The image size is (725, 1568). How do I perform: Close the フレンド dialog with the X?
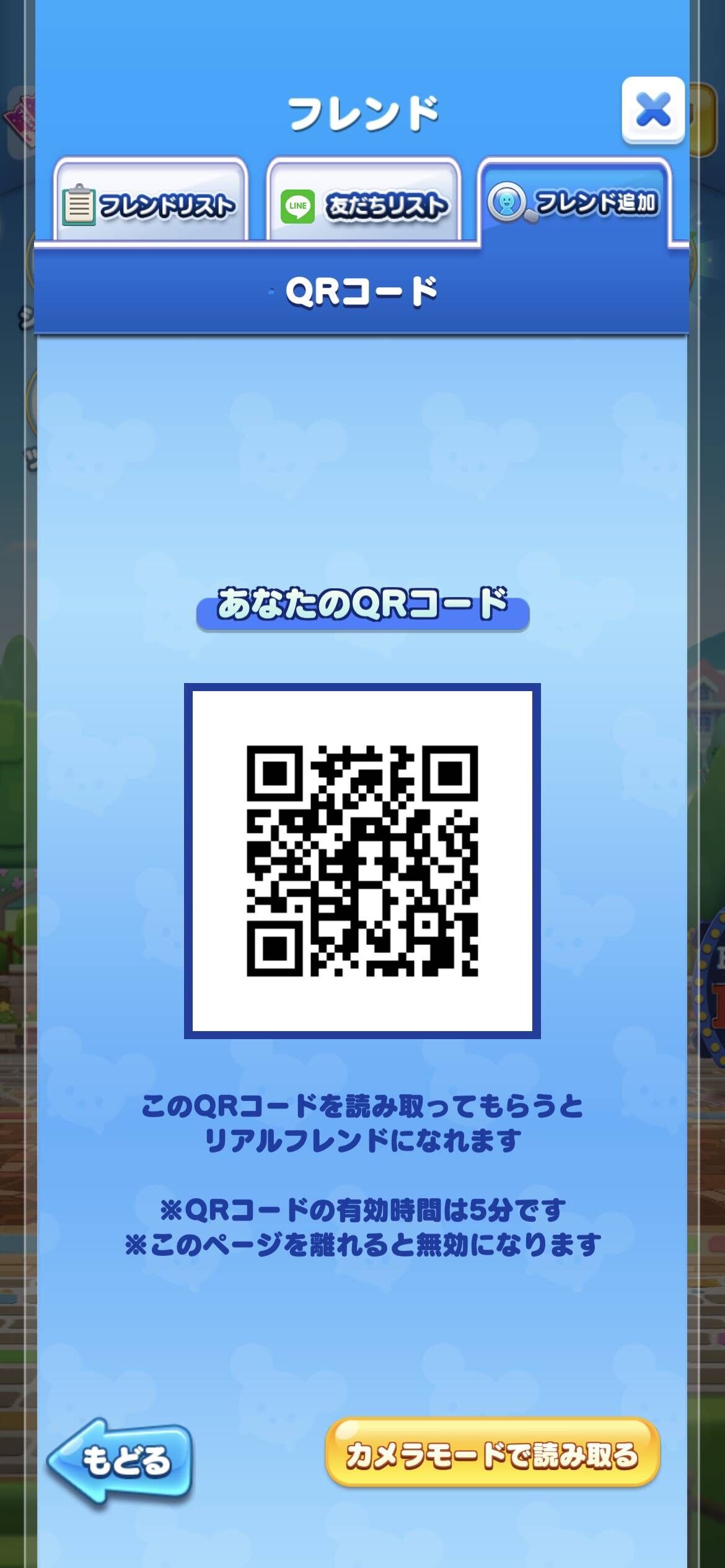point(653,111)
